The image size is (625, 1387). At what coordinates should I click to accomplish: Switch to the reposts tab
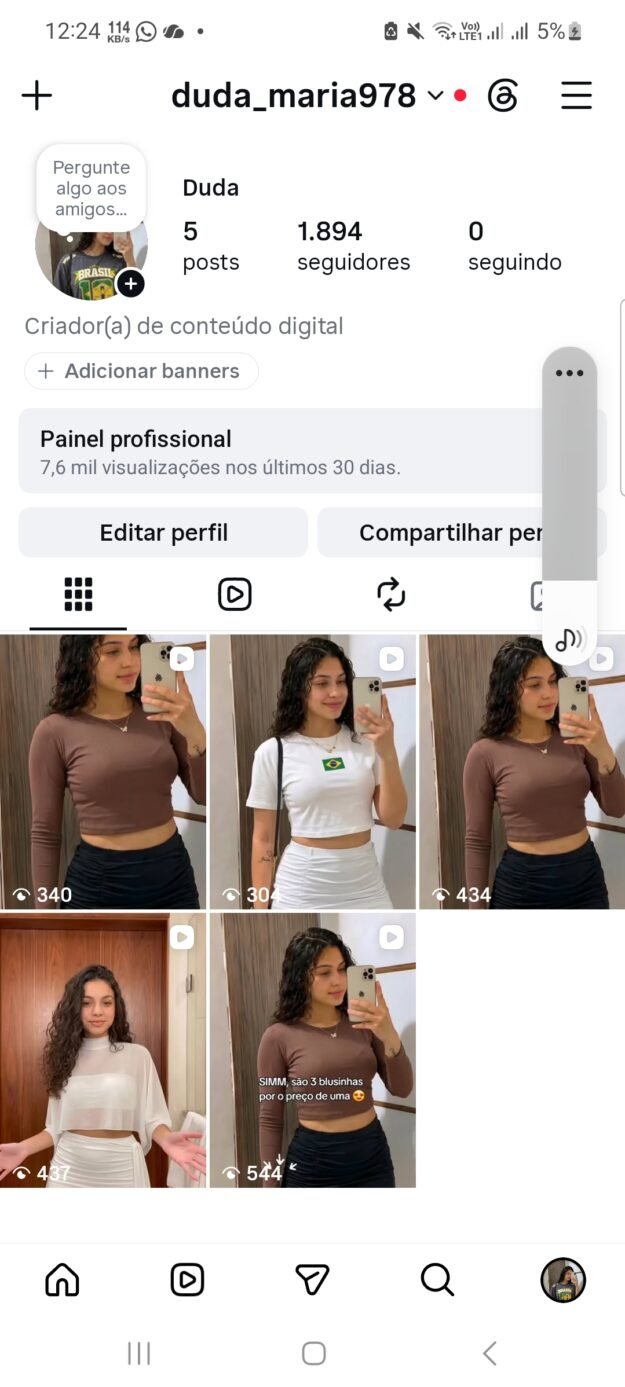(391, 594)
